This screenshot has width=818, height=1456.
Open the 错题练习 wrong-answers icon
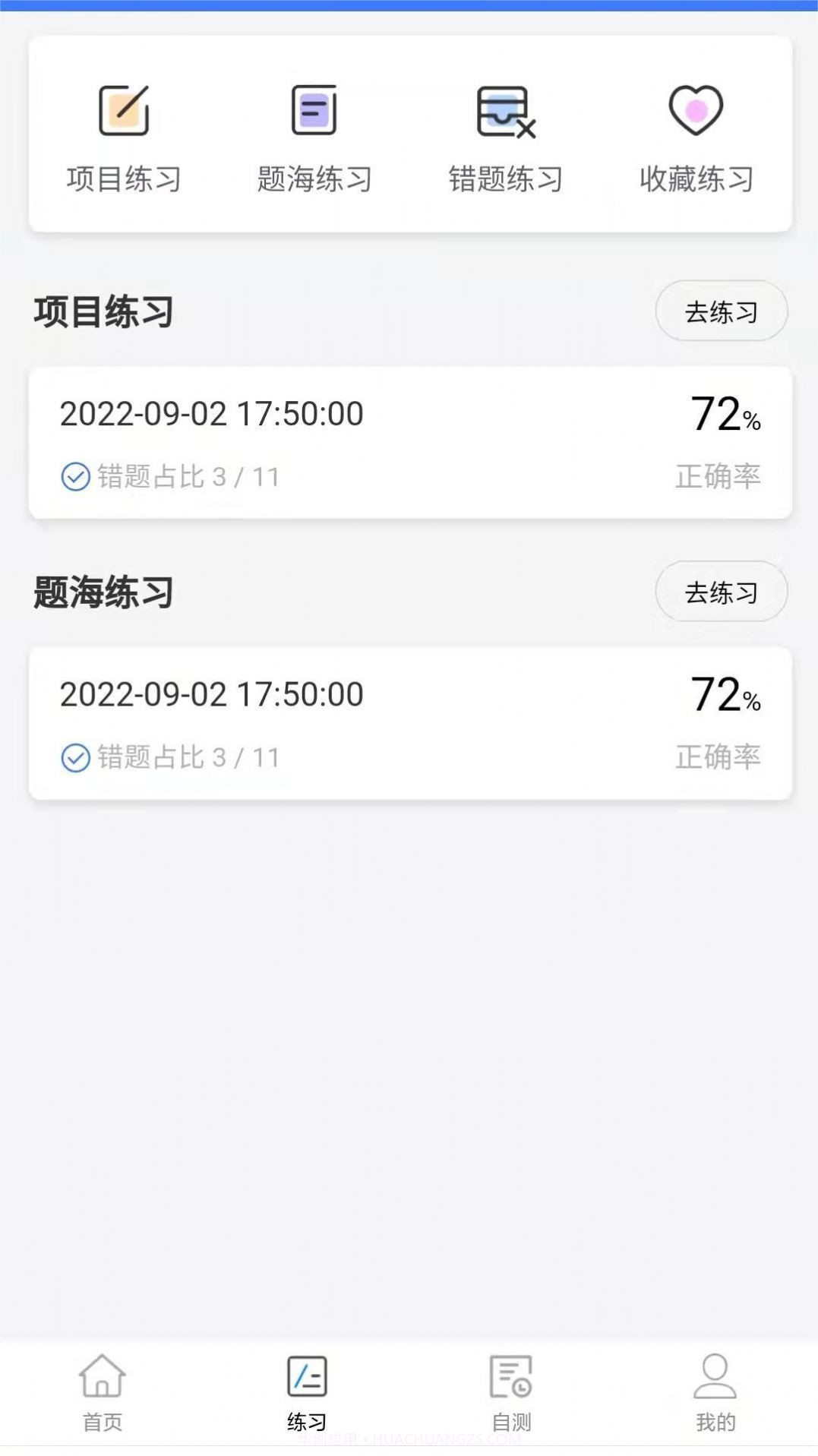coord(504,109)
